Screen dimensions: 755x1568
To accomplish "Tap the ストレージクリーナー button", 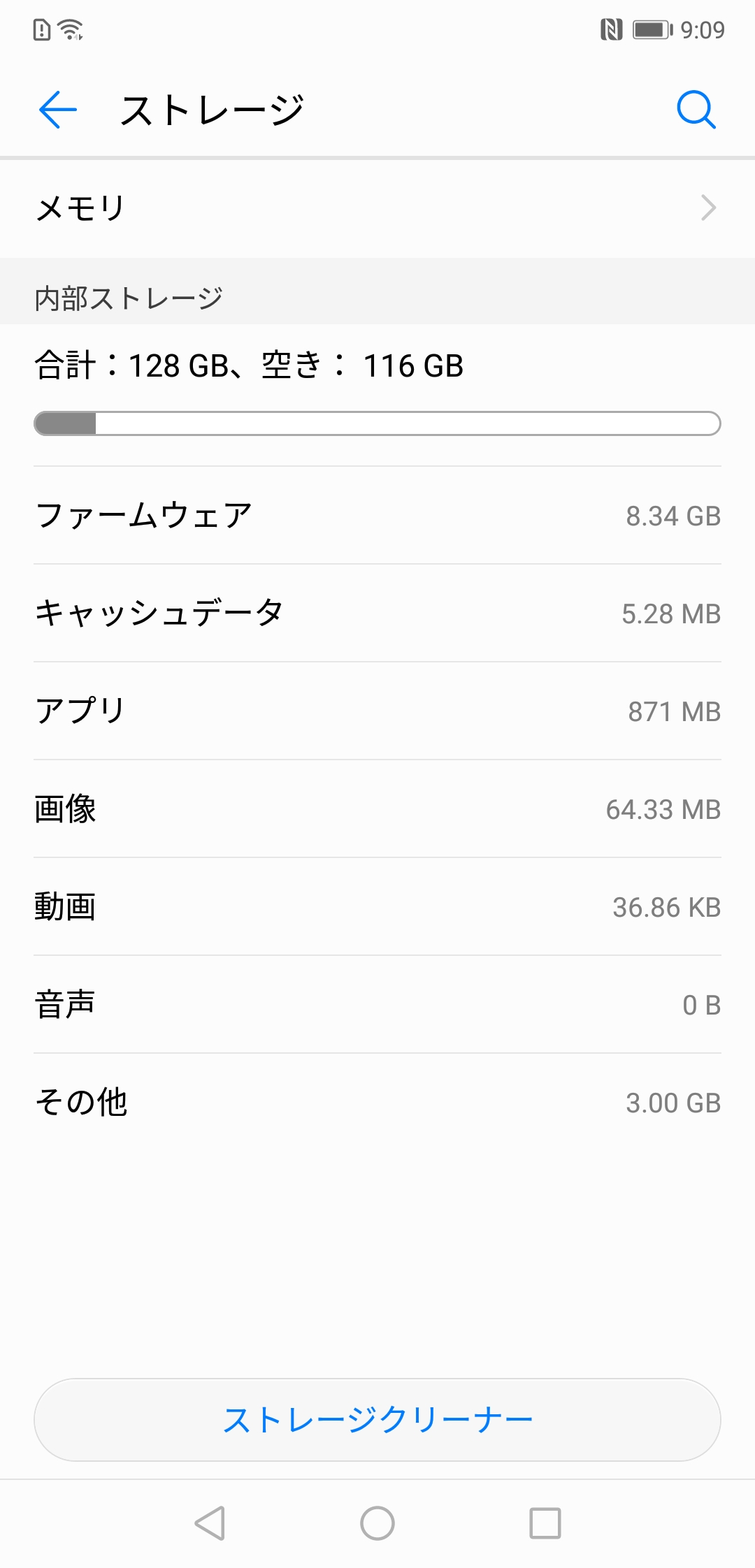I will pos(377,1418).
